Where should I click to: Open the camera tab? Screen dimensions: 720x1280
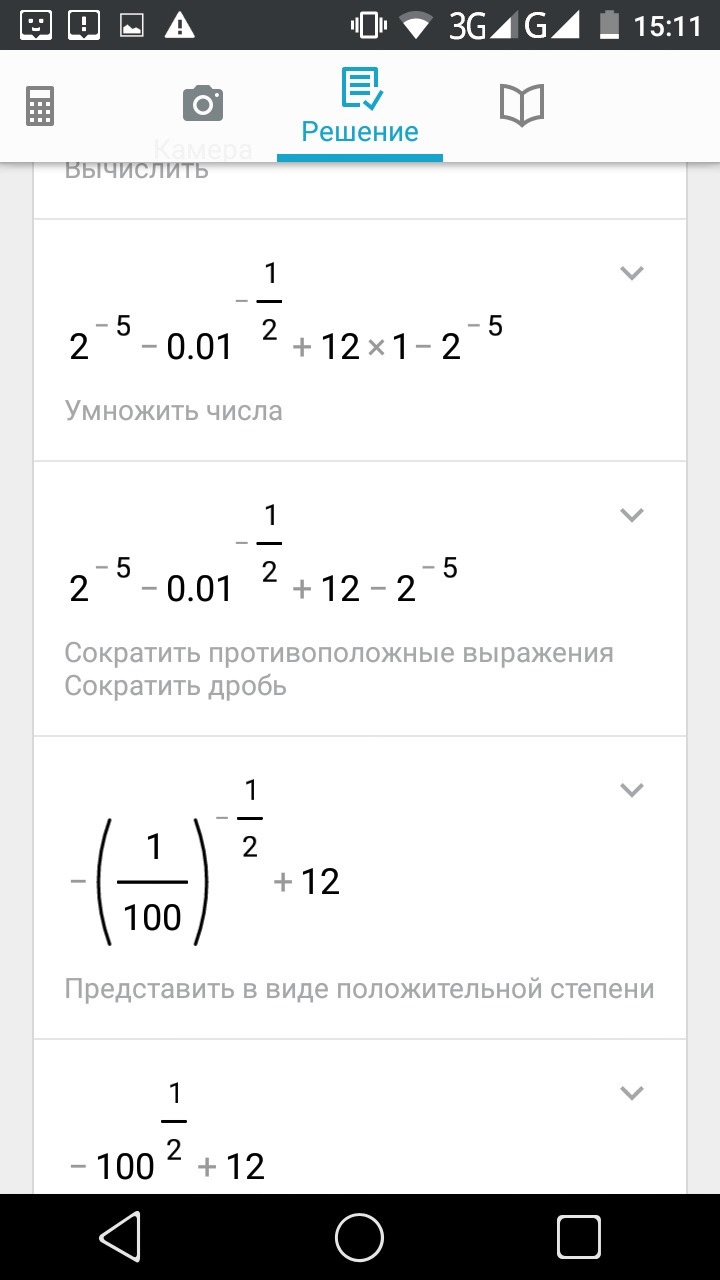point(202,105)
